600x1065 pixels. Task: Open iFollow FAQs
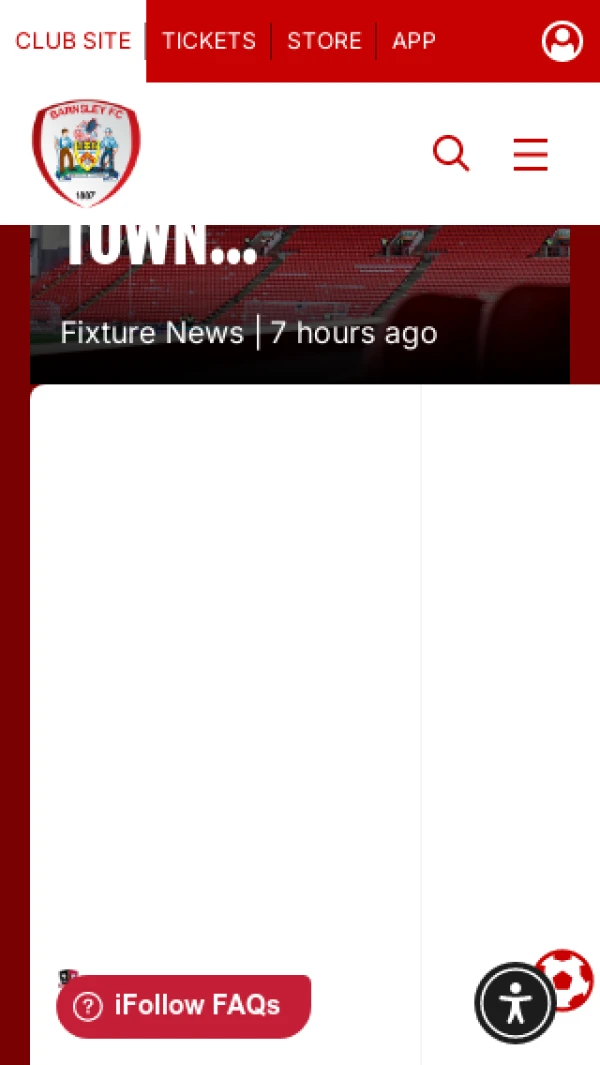(x=184, y=1005)
